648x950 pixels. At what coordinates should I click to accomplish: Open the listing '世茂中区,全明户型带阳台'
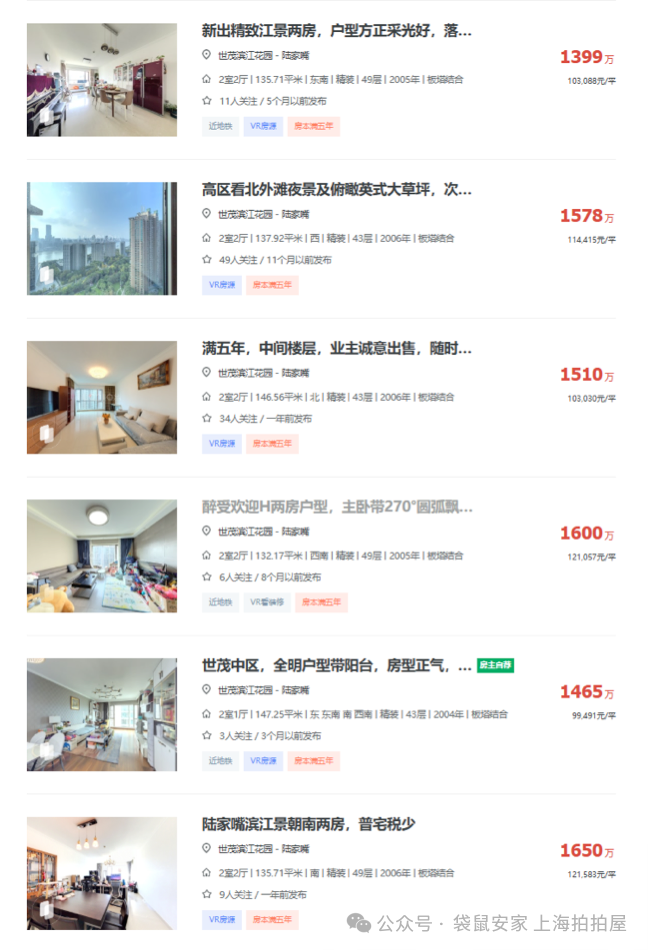coord(336,666)
